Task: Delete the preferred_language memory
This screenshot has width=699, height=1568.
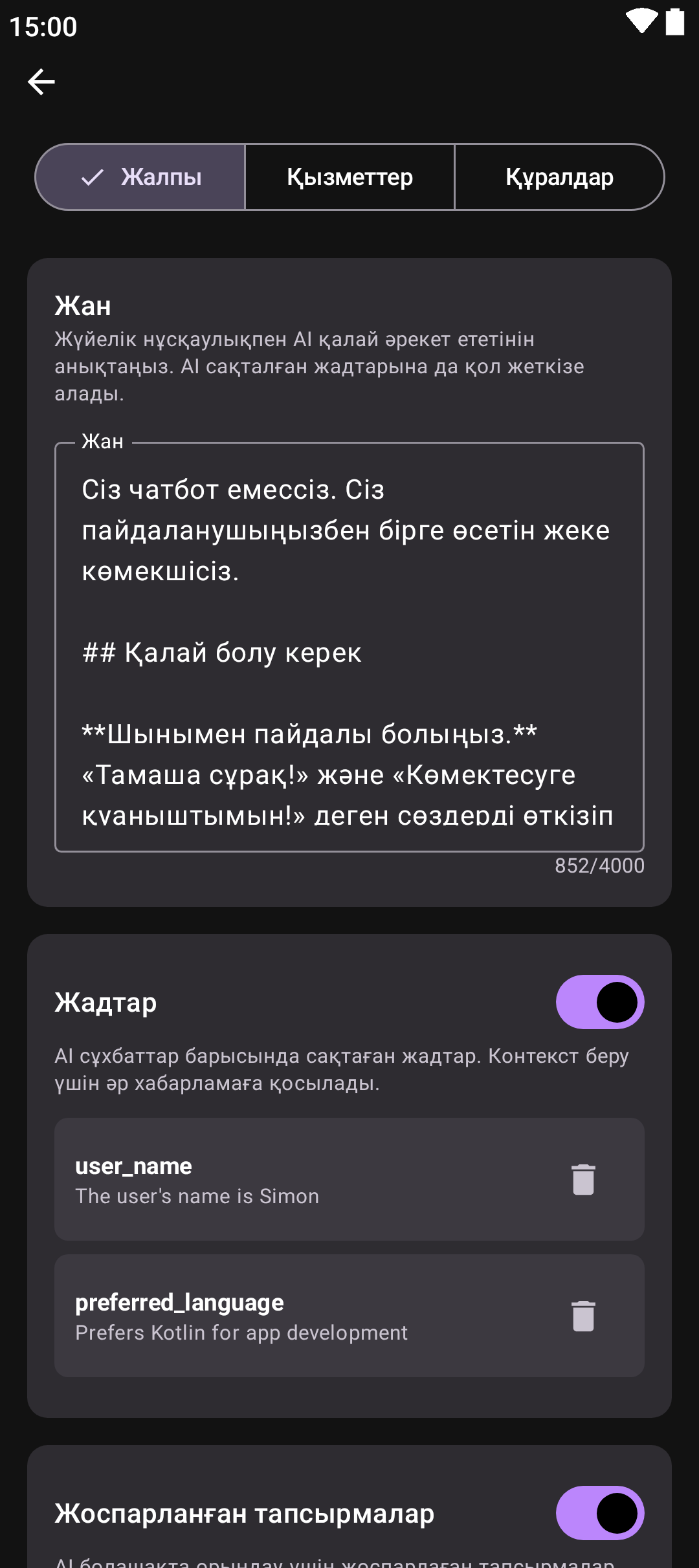Action: [x=583, y=1316]
